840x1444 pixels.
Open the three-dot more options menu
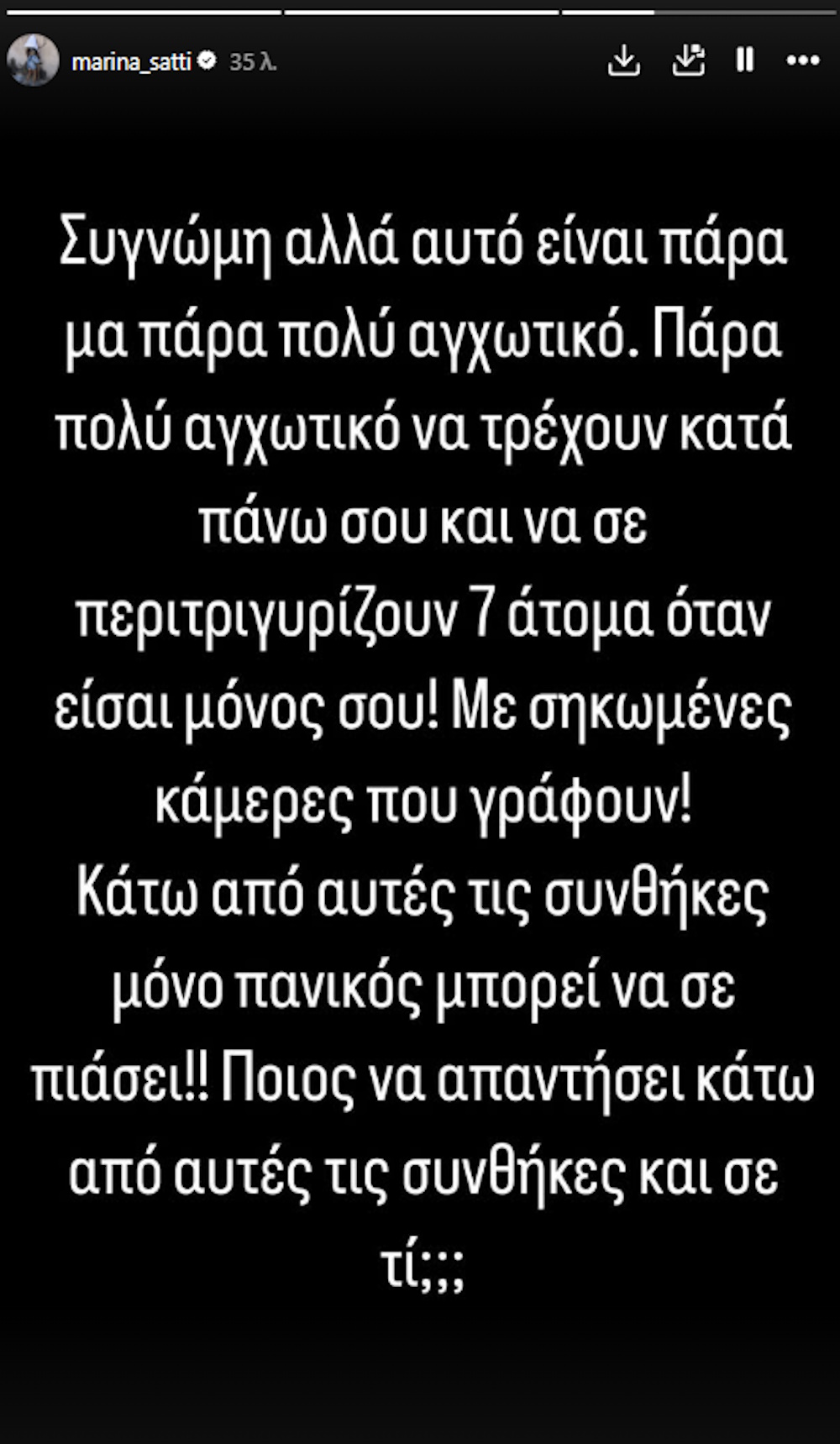click(x=803, y=60)
